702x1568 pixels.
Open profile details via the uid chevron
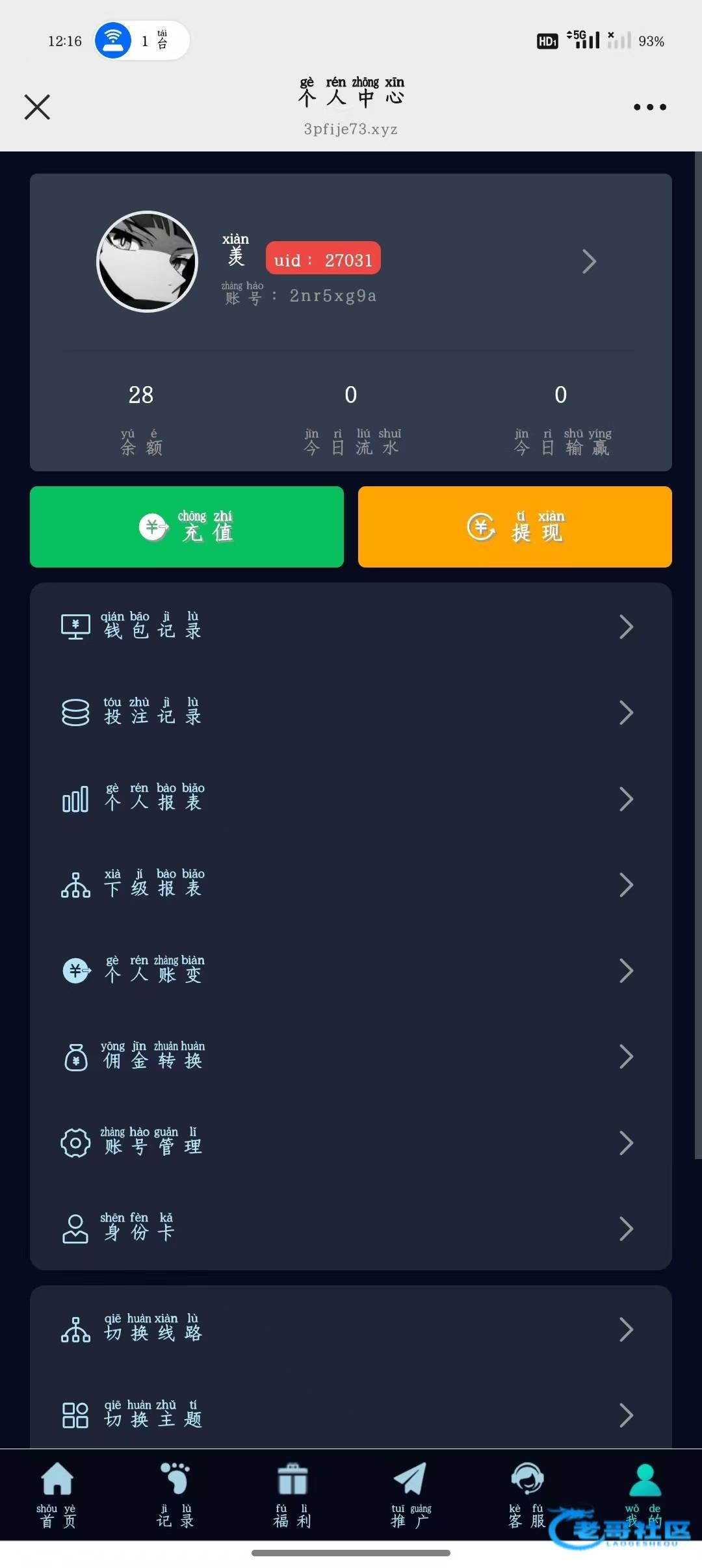tap(589, 261)
